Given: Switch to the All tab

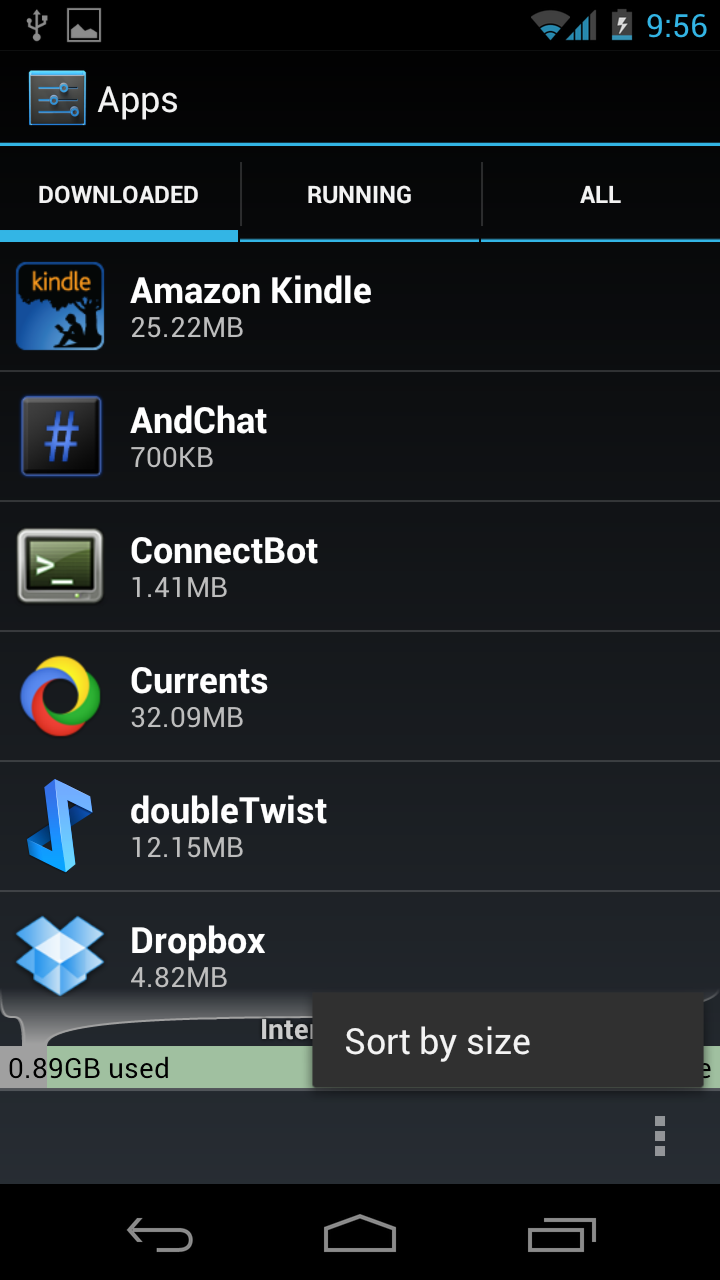Looking at the screenshot, I should (x=600, y=195).
